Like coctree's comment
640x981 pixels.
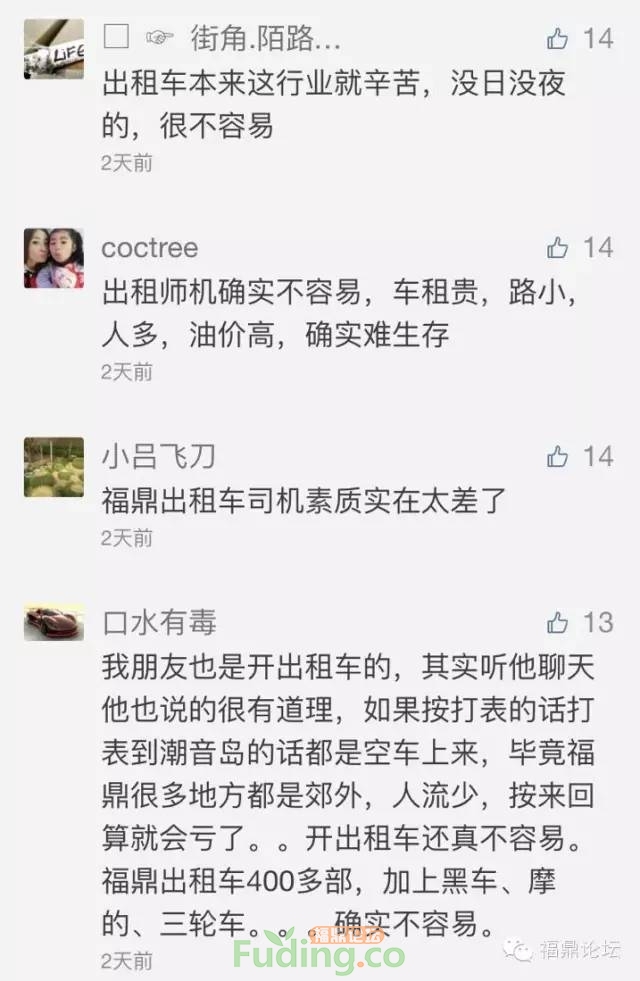pyautogui.click(x=558, y=248)
